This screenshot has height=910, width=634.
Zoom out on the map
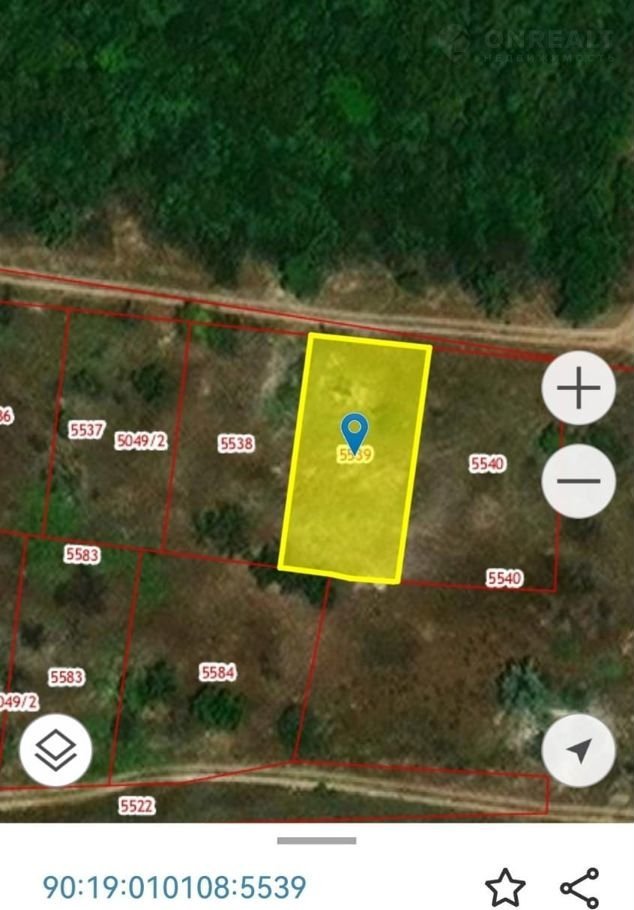(577, 481)
